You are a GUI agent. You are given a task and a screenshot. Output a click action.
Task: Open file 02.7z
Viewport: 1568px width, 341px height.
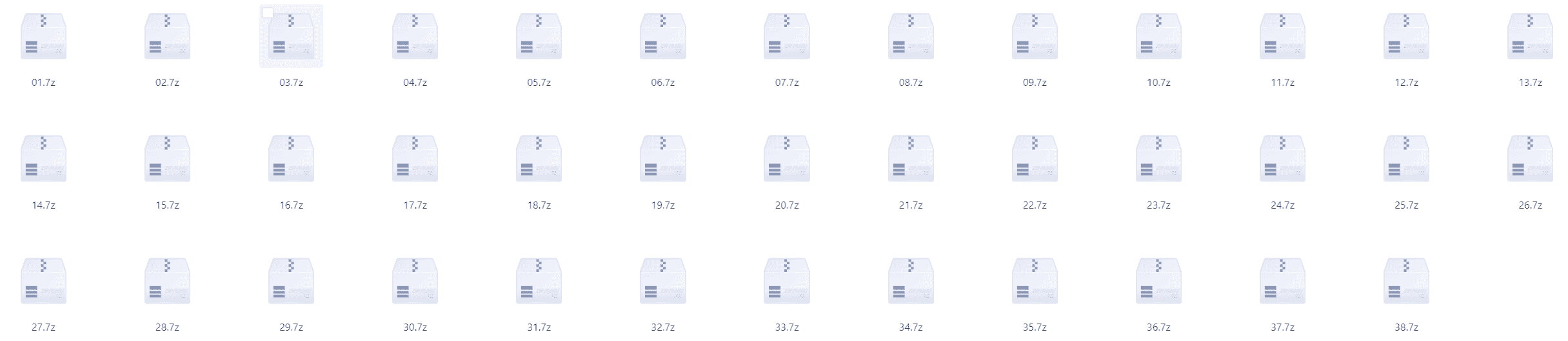(167, 37)
